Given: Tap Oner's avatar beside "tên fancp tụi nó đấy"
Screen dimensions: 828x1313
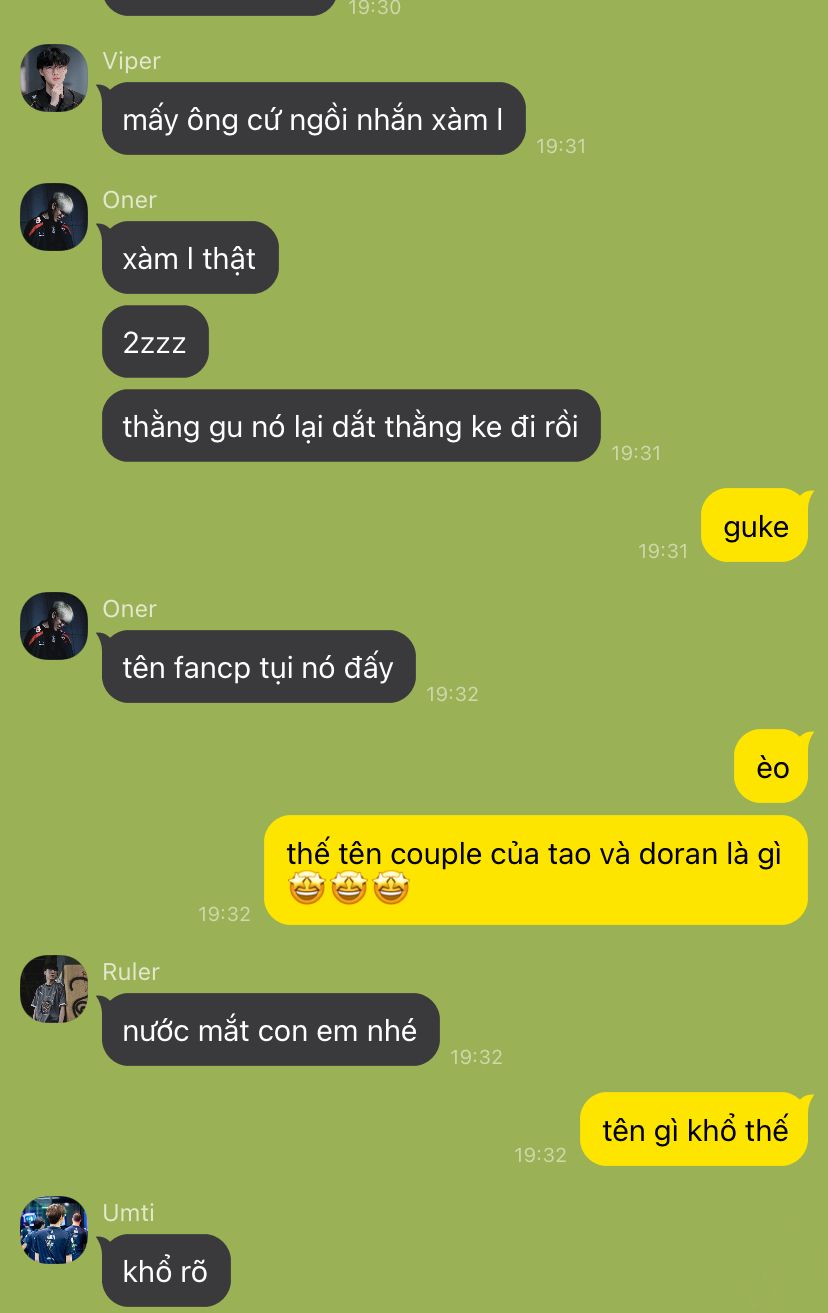Looking at the screenshot, I should point(54,626).
